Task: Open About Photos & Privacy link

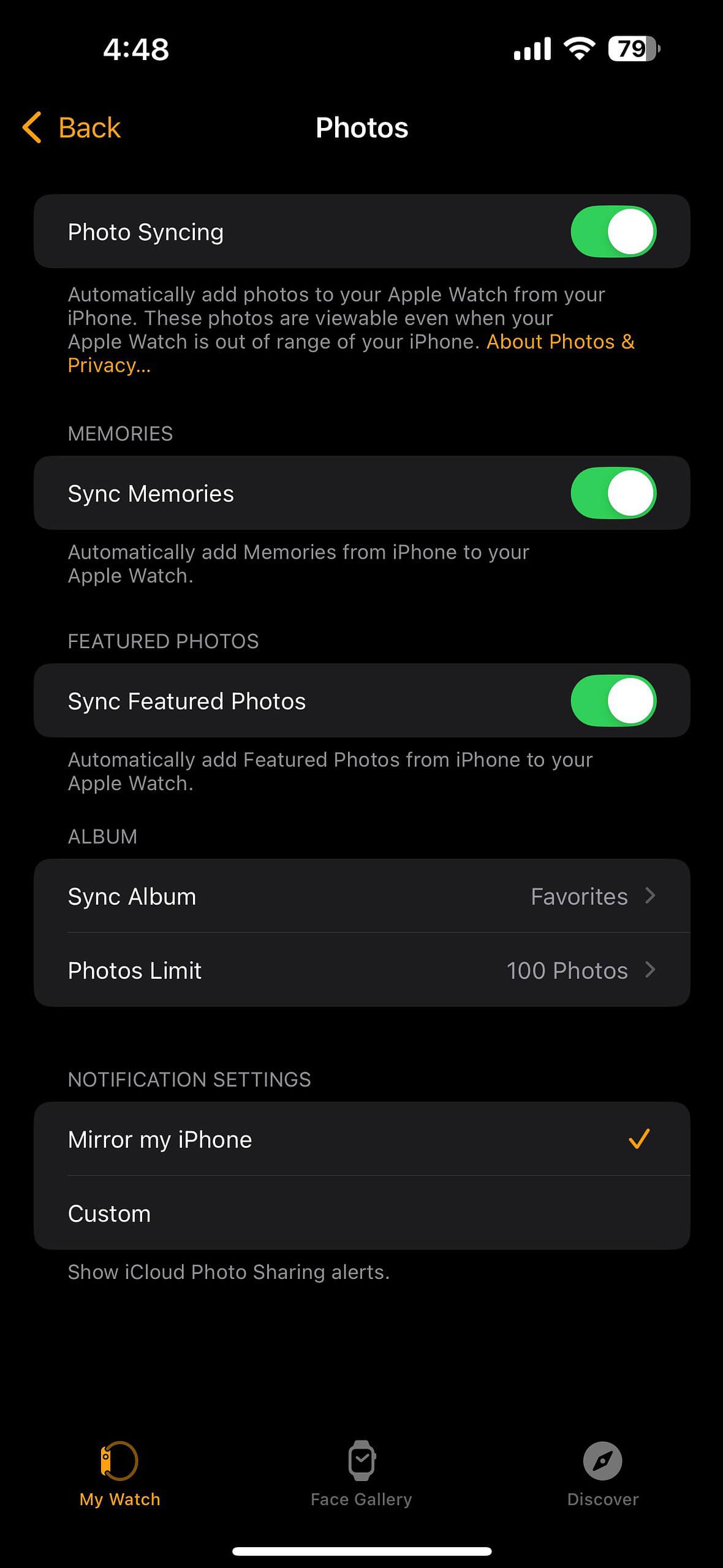Action: click(559, 342)
